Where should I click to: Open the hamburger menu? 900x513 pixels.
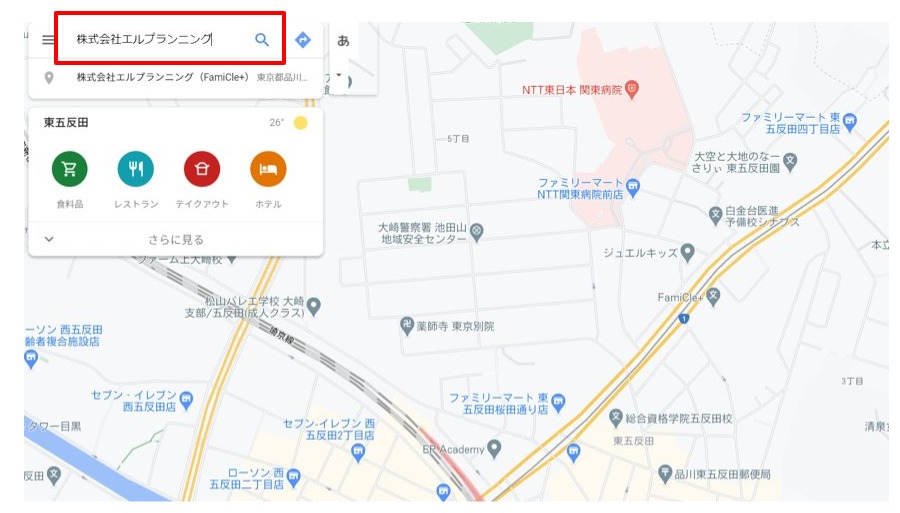[48, 40]
